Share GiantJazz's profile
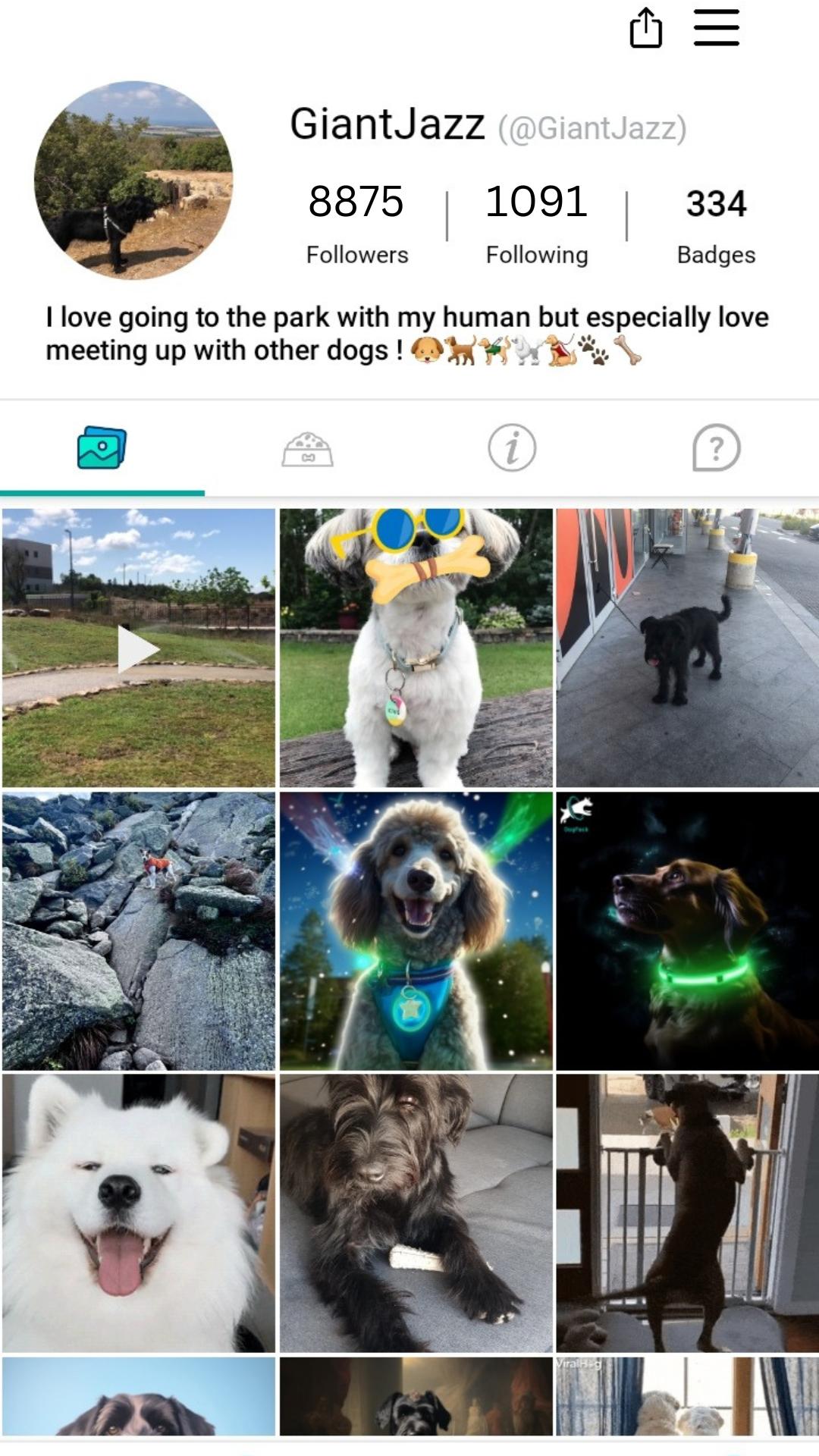This screenshot has height=1456, width=819. 646,28
